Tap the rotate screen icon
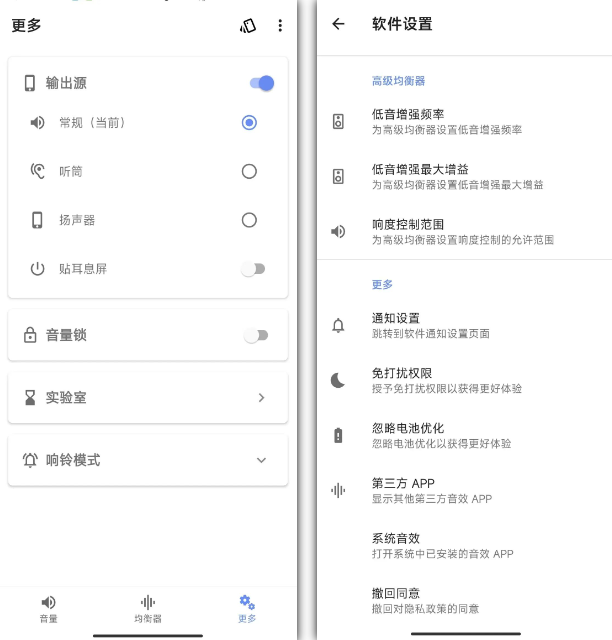The height and width of the screenshot is (640, 612). [x=248, y=26]
